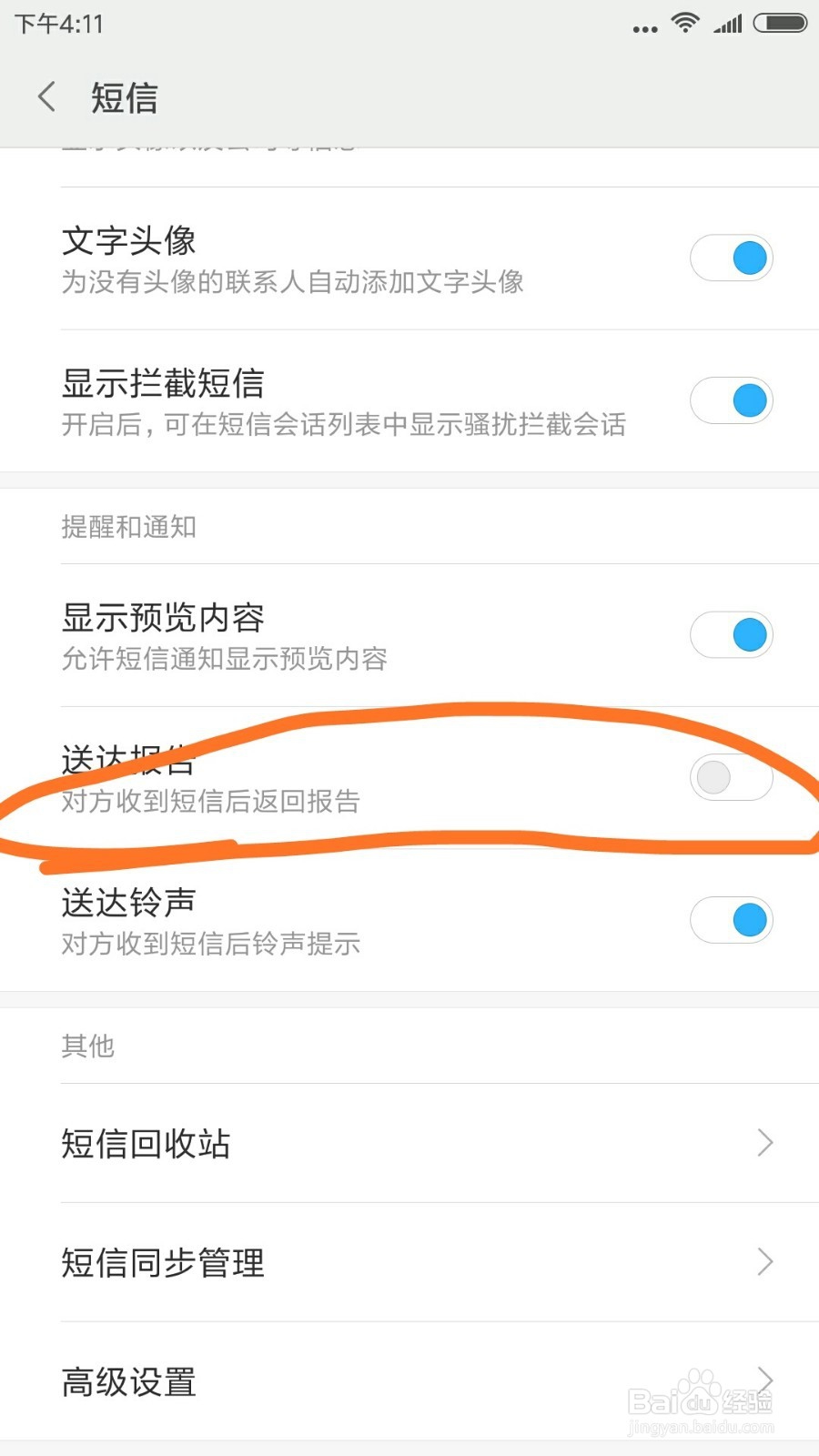This screenshot has height=1456, width=819.
Task: Turn off the 显示拦截短信 switch
Action: point(732,400)
